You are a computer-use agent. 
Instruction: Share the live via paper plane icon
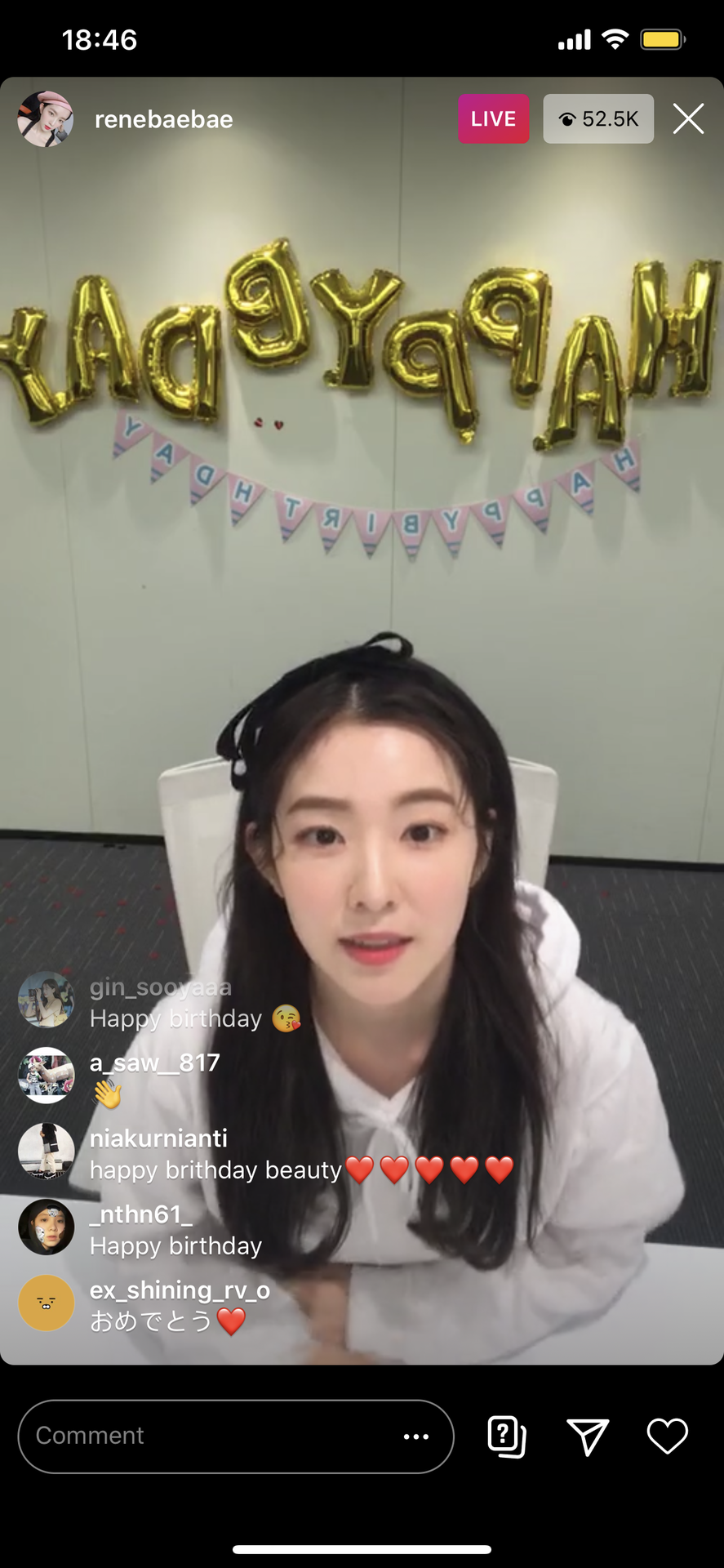coord(588,1437)
